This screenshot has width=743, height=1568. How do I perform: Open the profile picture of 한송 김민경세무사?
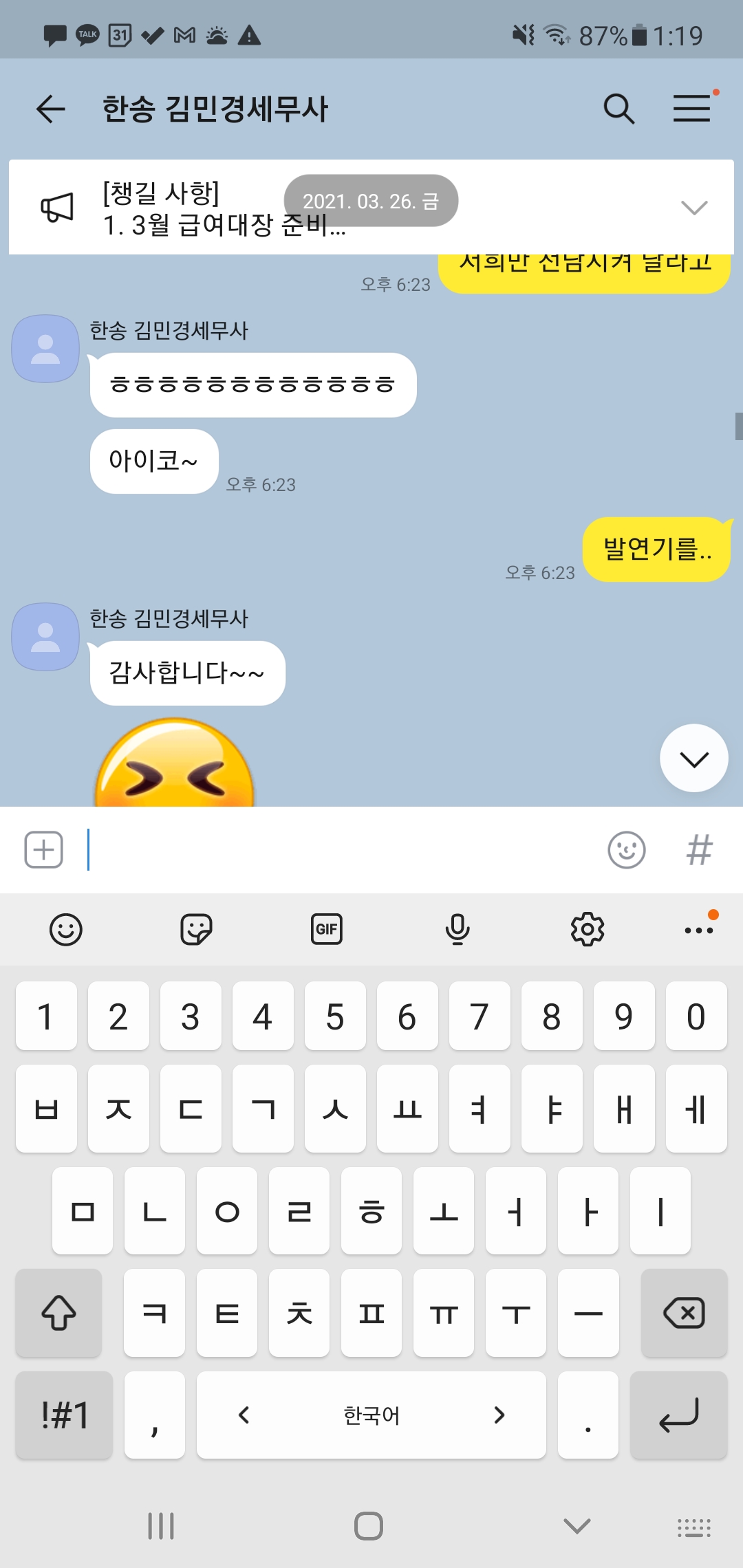point(45,349)
